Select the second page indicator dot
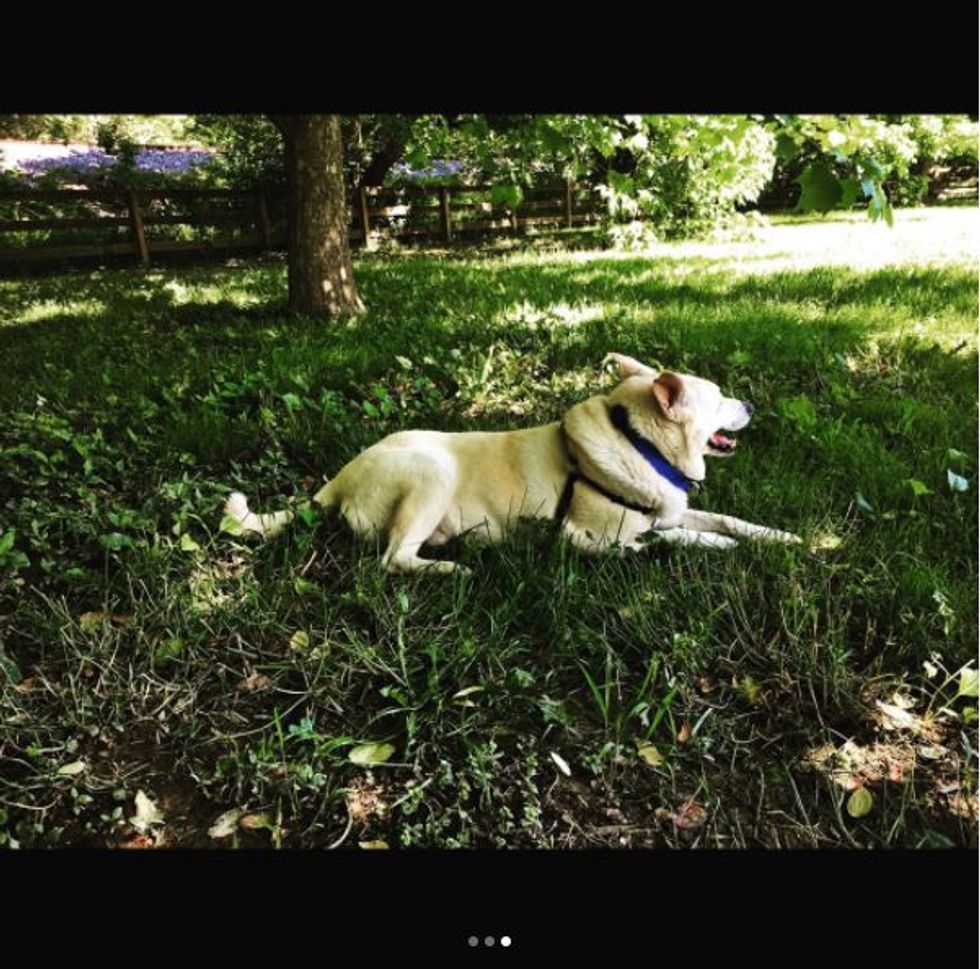The image size is (980, 969). coord(489,941)
